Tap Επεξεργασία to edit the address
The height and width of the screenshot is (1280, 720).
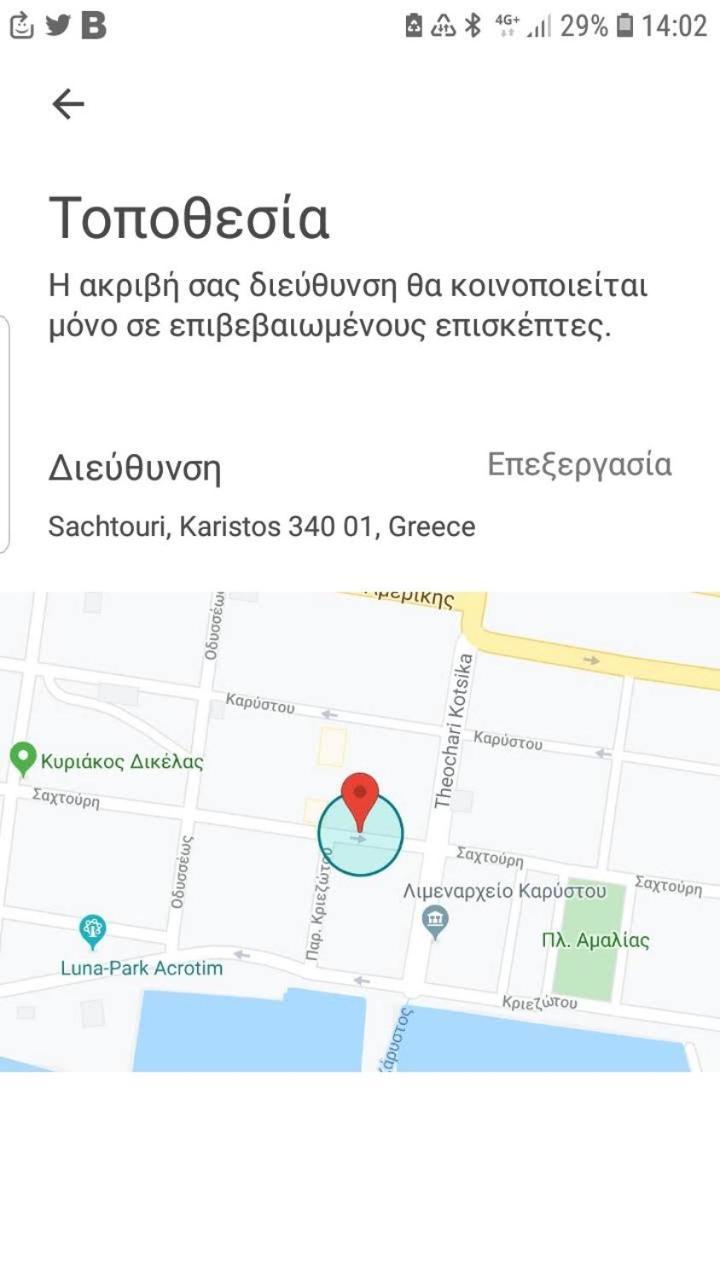pos(579,464)
